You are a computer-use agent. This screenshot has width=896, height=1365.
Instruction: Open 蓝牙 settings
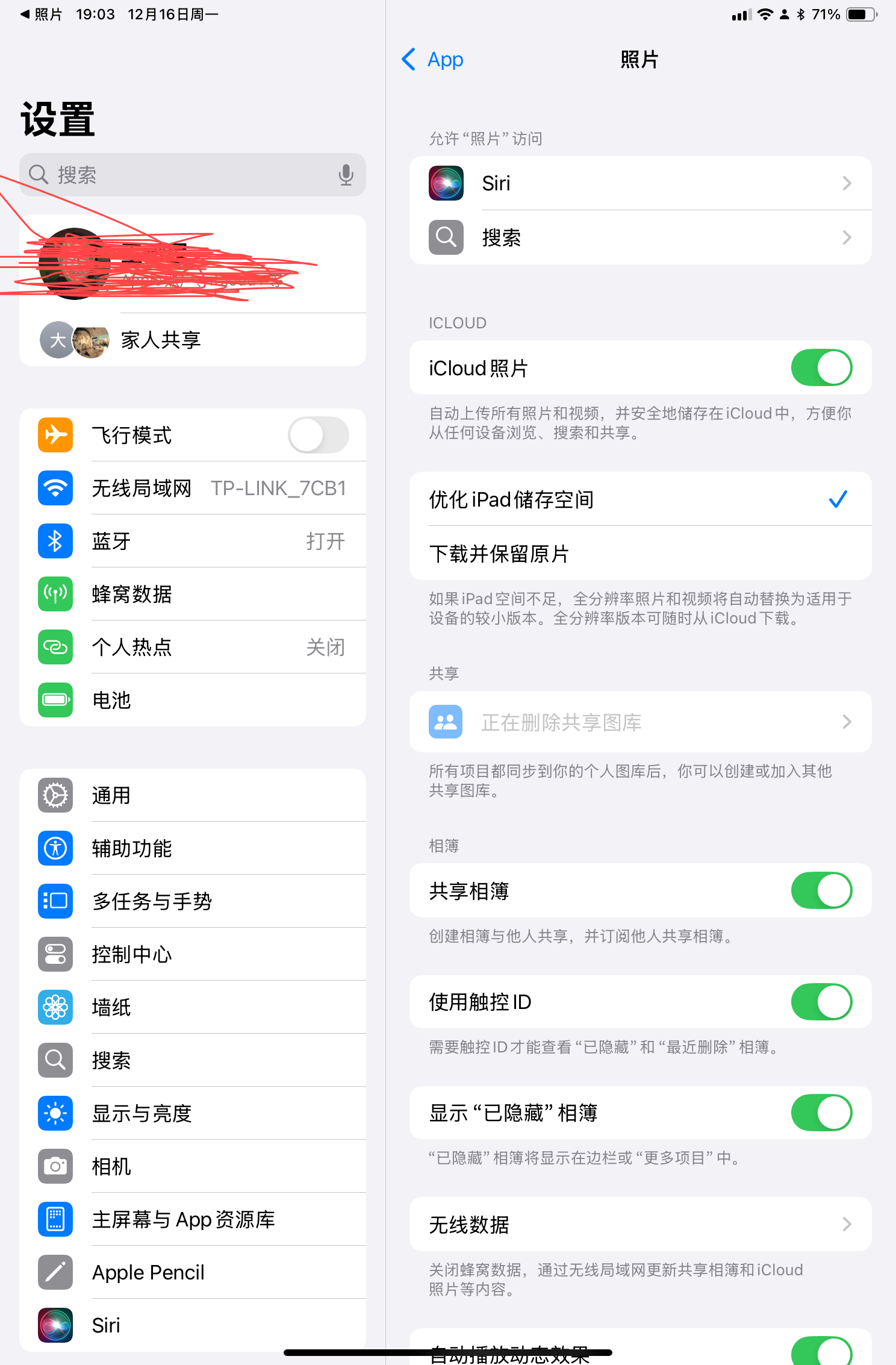(193, 541)
